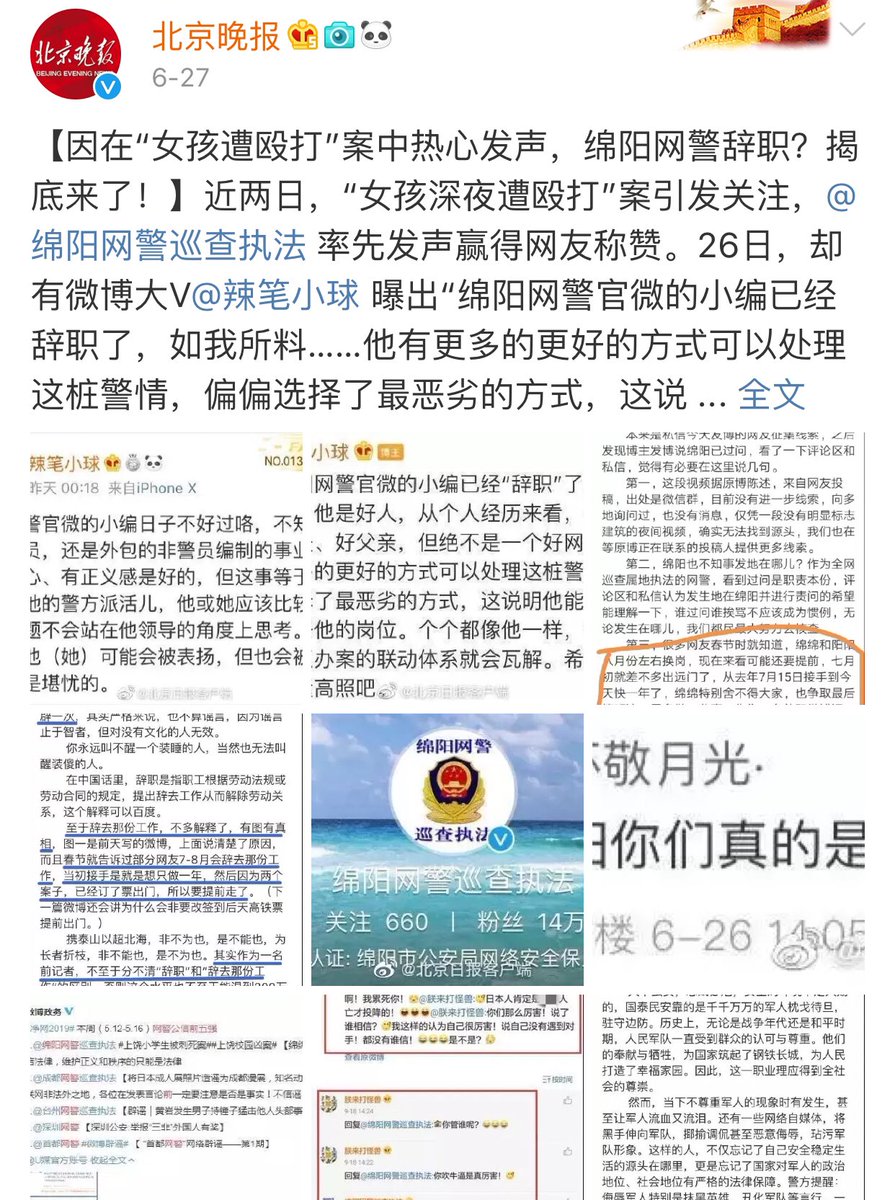Open 辣笔小球 post screenshot image

coord(165,568)
